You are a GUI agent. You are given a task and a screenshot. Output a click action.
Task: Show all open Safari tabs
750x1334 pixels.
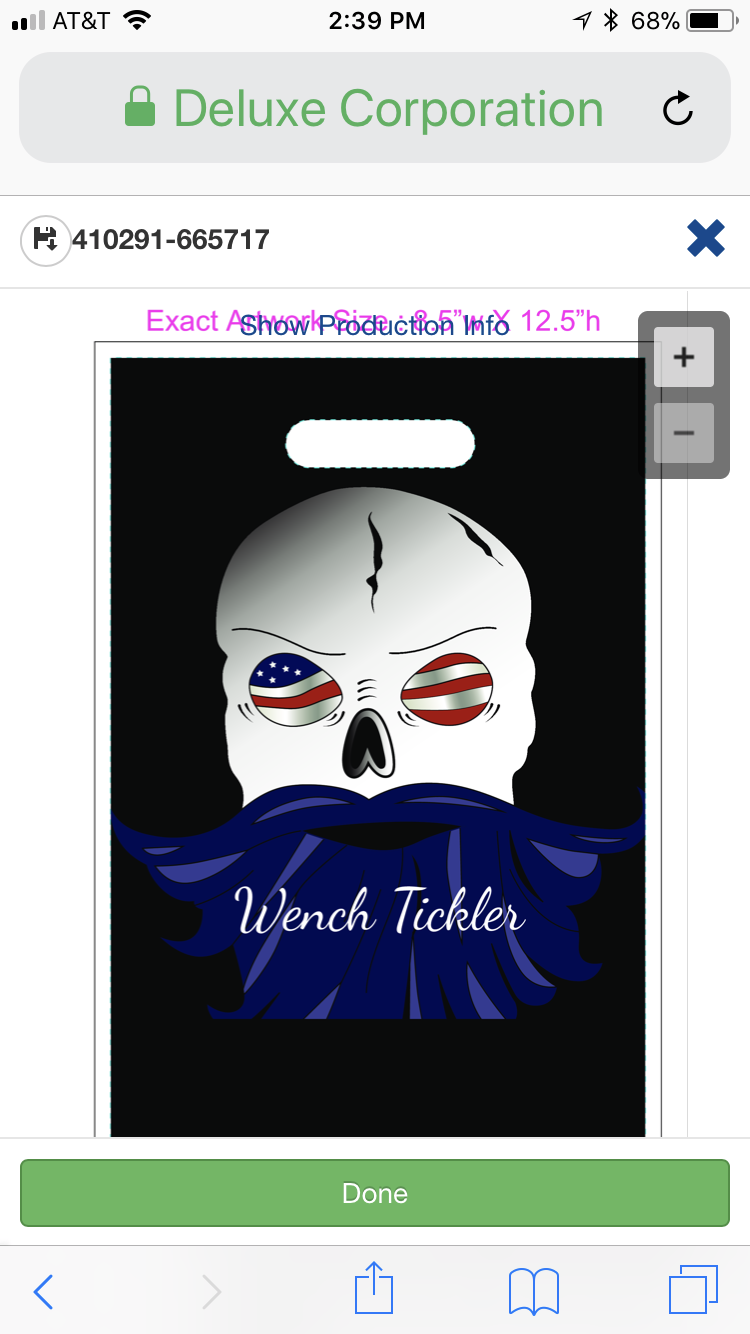693,1290
